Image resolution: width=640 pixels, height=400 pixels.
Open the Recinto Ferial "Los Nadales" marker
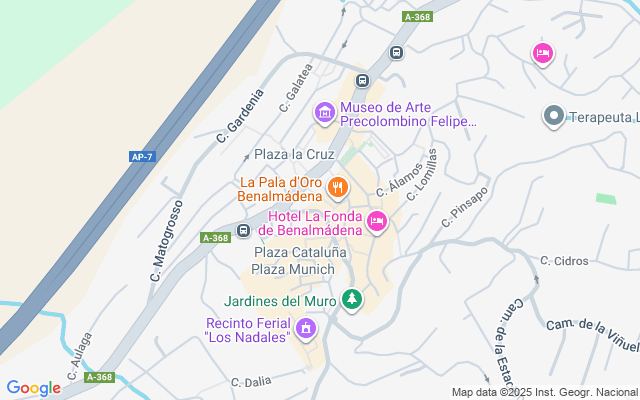pos(306,327)
